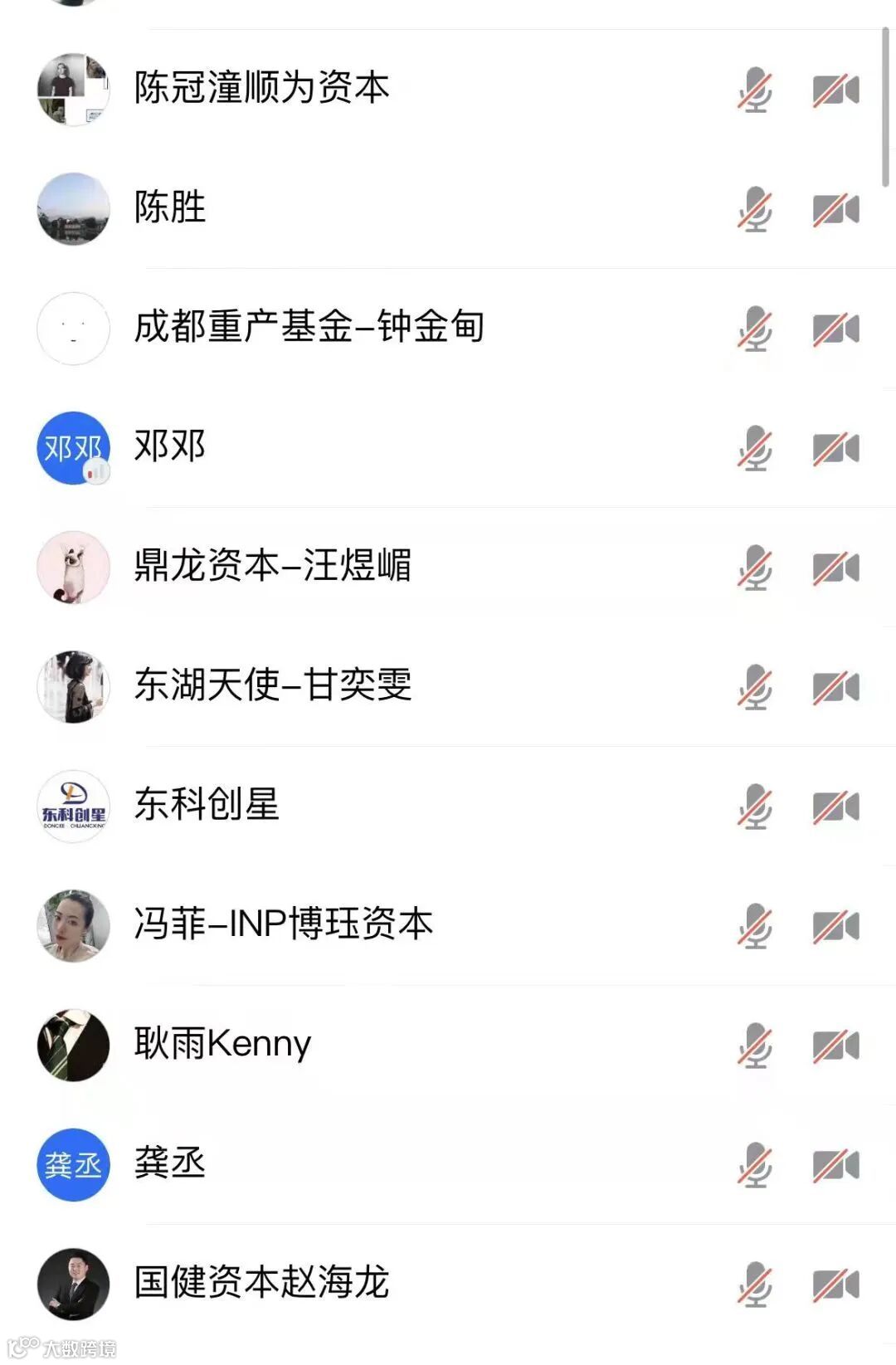Tap the camera icon for 陈胜
Viewport: 896px width, 1365px height.
(835, 209)
